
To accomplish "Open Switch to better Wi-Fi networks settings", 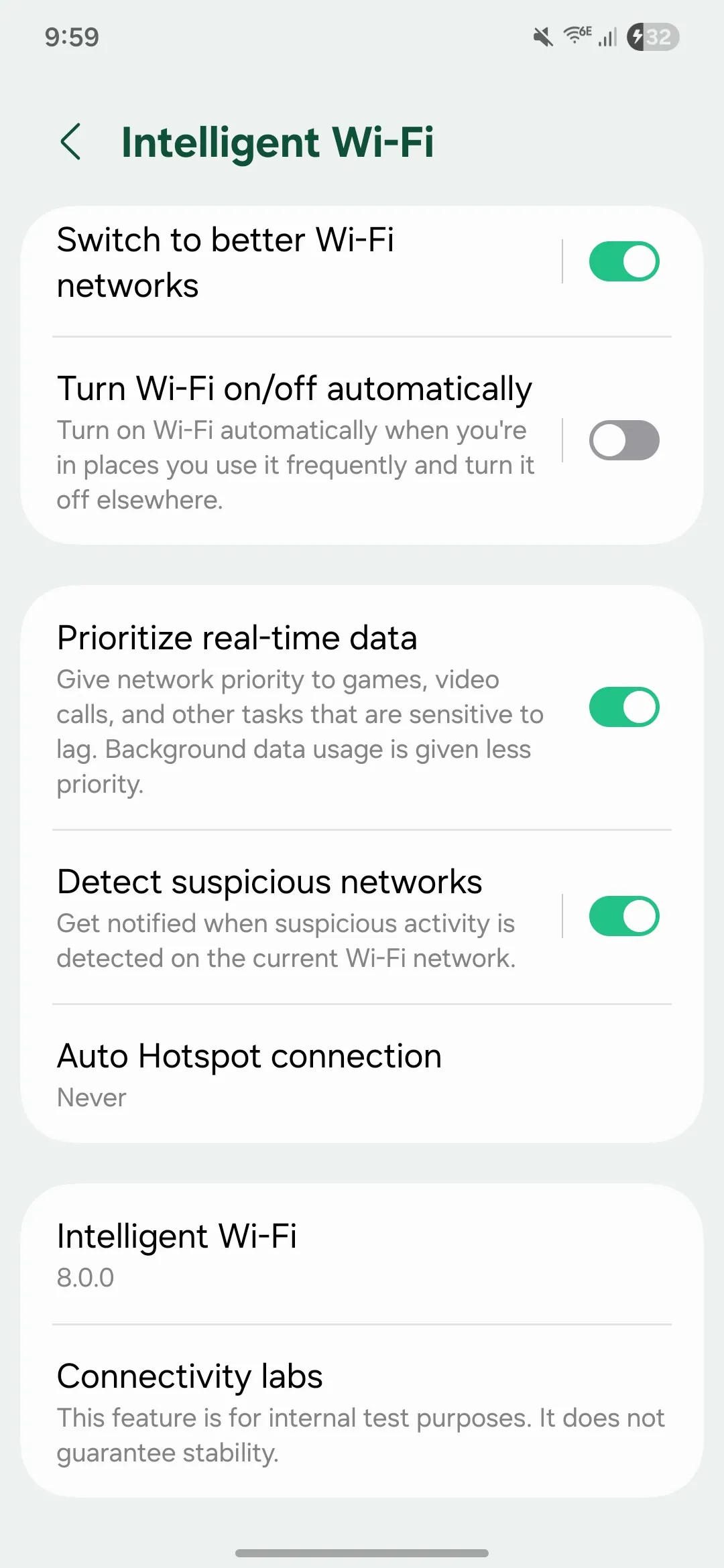I will [295, 263].
